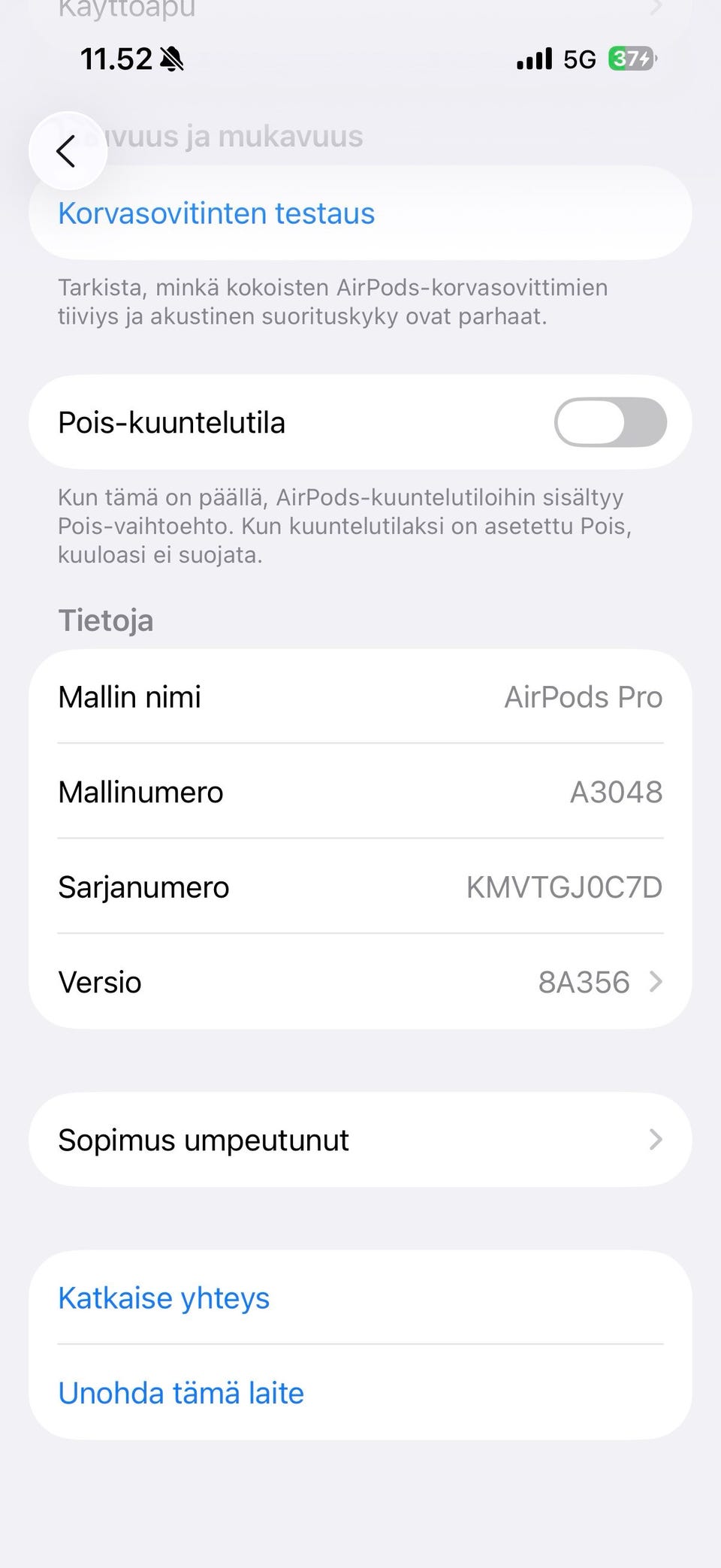This screenshot has height=1568, width=721.
Task: Toggle the Pois-kuuntelutila switch
Action: click(x=610, y=422)
